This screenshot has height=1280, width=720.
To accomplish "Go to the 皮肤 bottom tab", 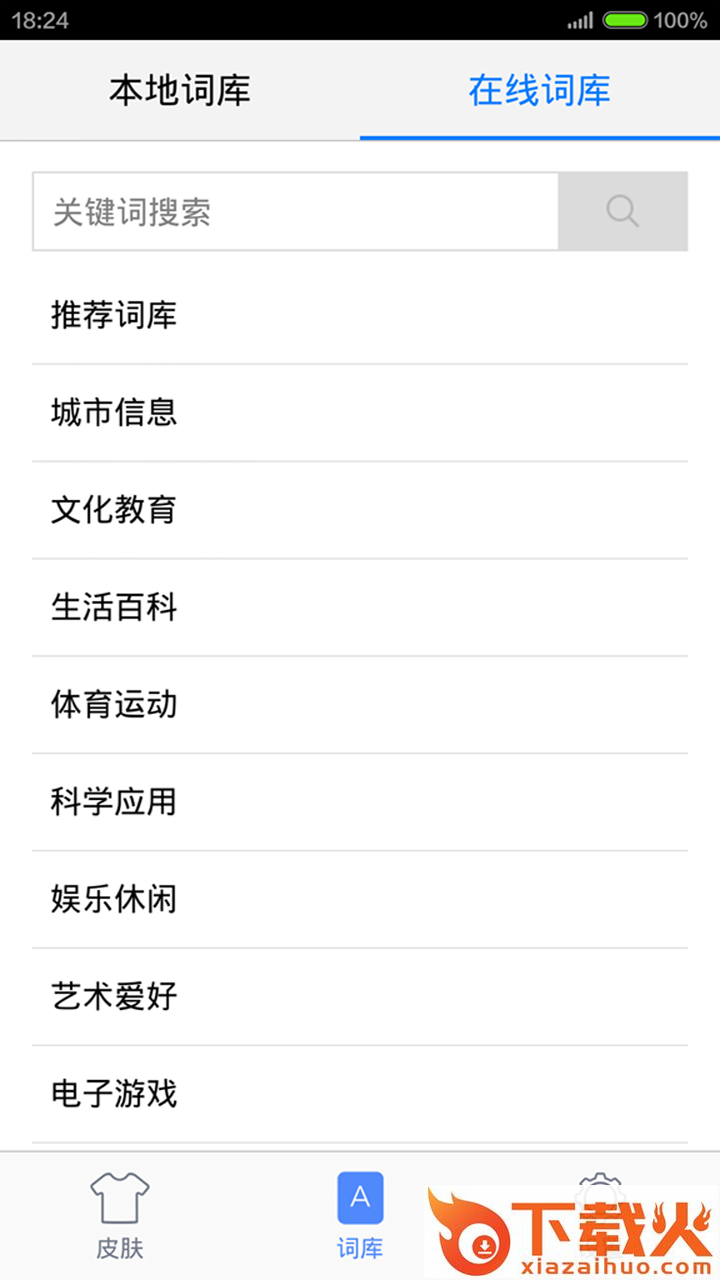I will click(x=120, y=1216).
